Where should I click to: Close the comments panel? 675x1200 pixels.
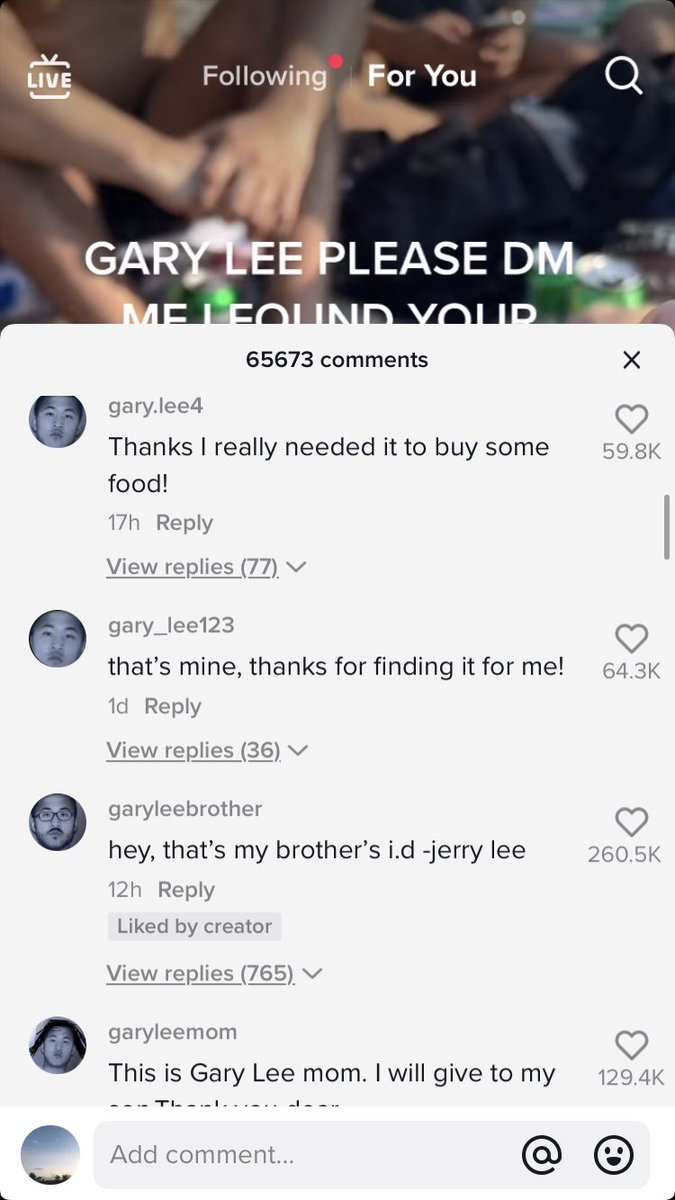coord(631,360)
